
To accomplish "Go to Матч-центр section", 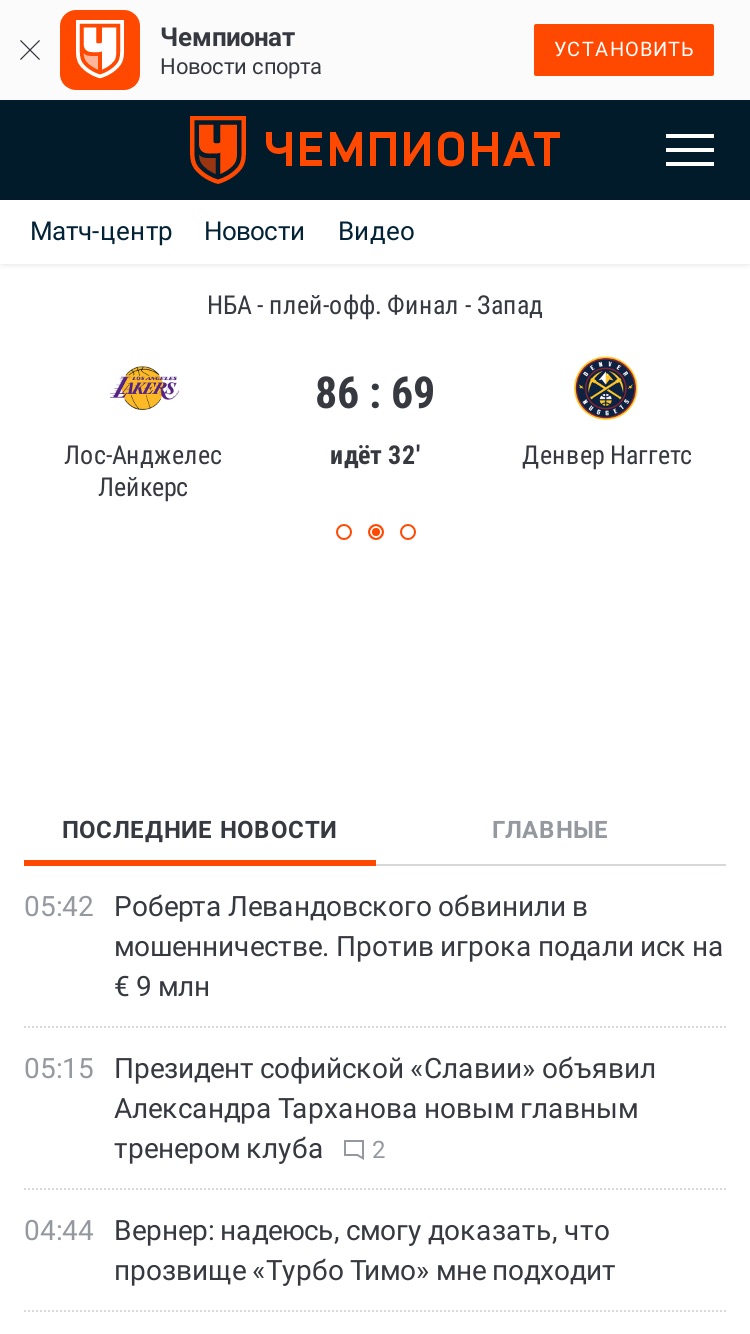I will tap(101, 232).
